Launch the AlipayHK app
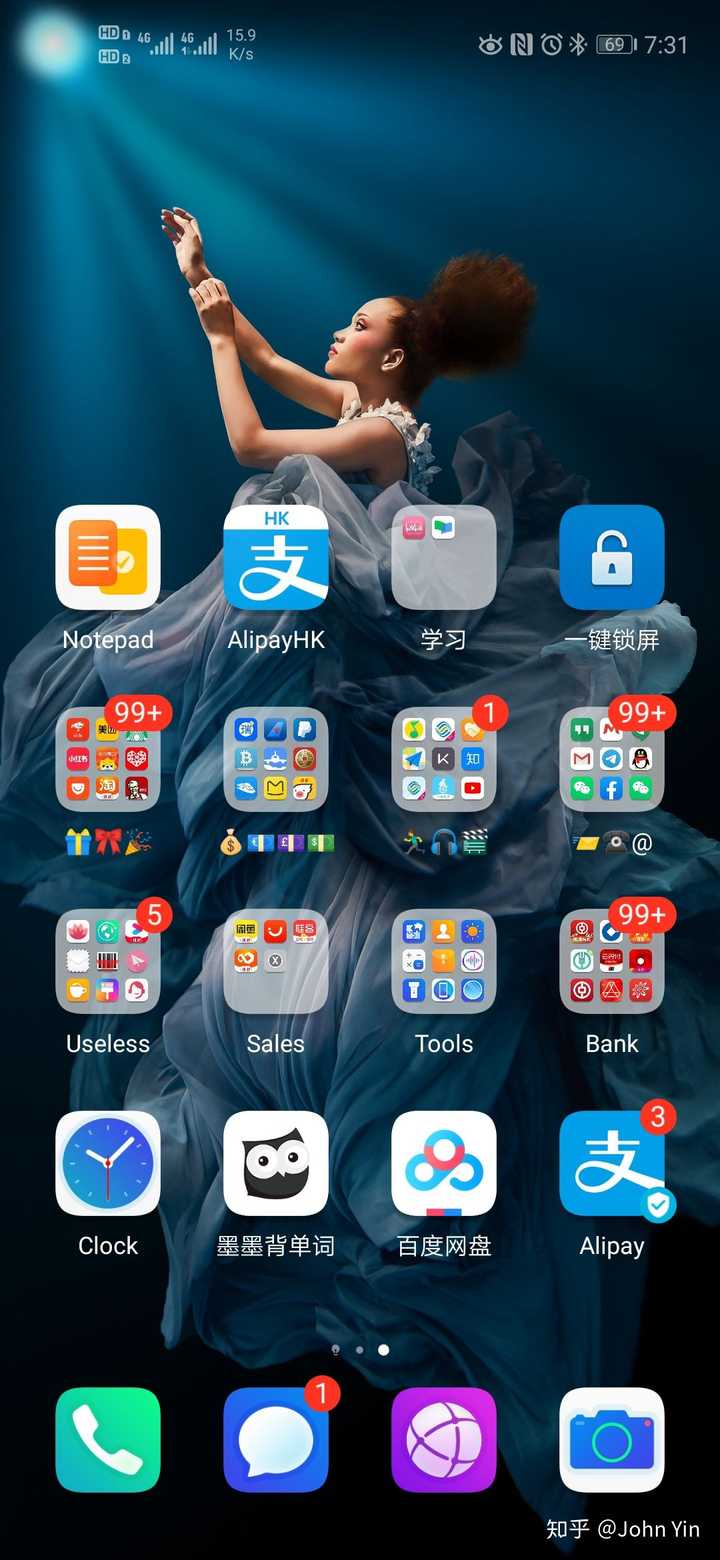Viewport: 720px width, 1560px height. (x=275, y=557)
